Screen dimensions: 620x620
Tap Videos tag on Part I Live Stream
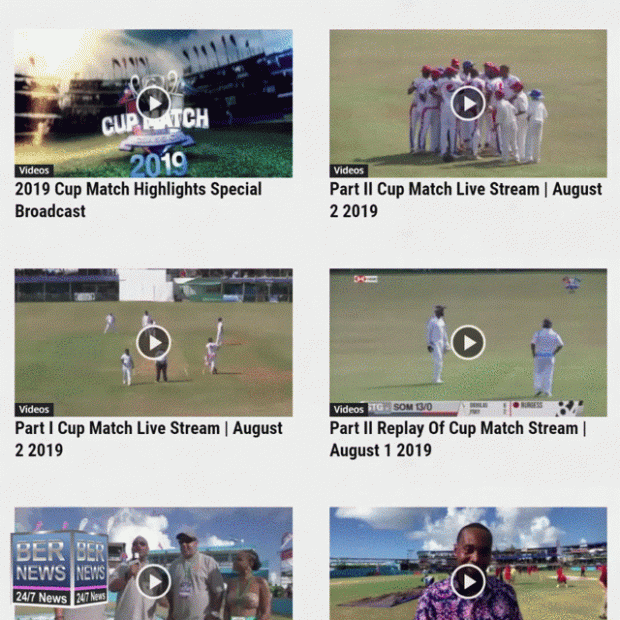point(34,409)
